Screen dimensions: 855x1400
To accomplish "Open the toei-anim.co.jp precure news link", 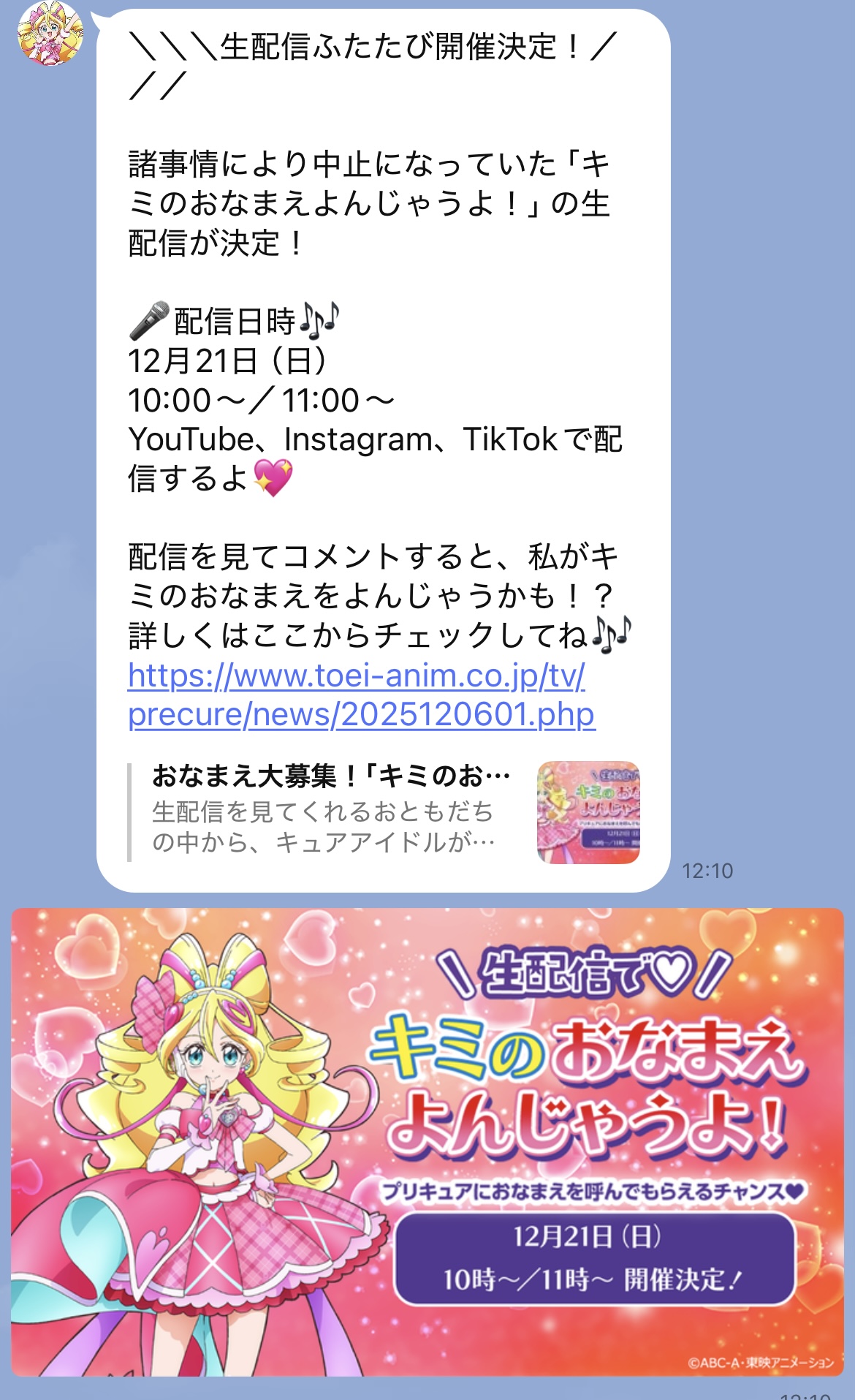I will coord(361,695).
